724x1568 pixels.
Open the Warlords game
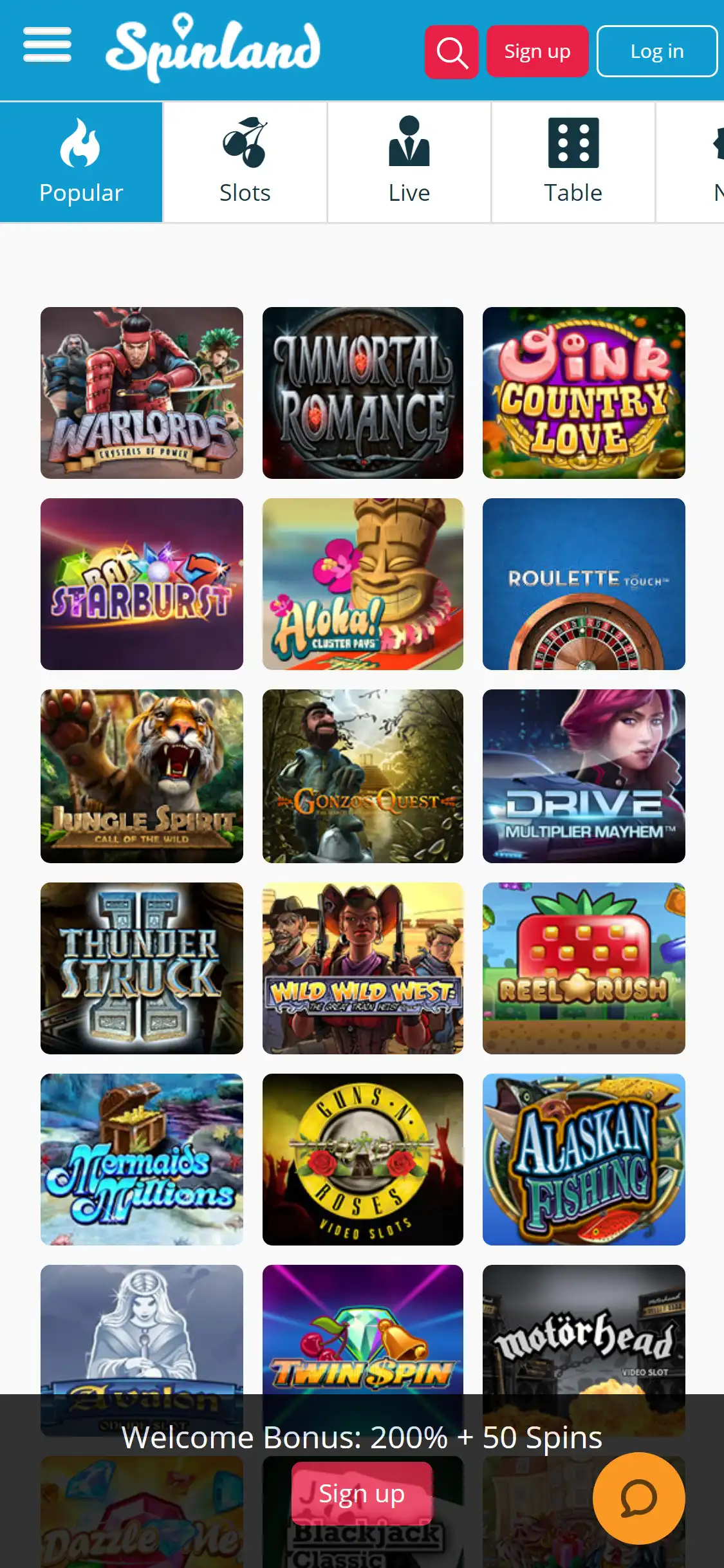(142, 393)
